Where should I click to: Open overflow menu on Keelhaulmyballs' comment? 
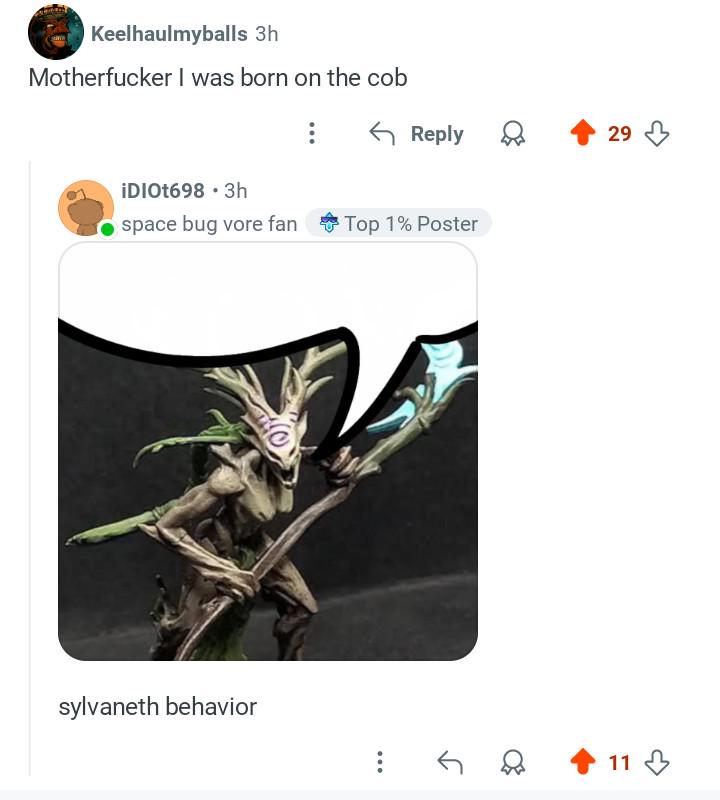(312, 133)
